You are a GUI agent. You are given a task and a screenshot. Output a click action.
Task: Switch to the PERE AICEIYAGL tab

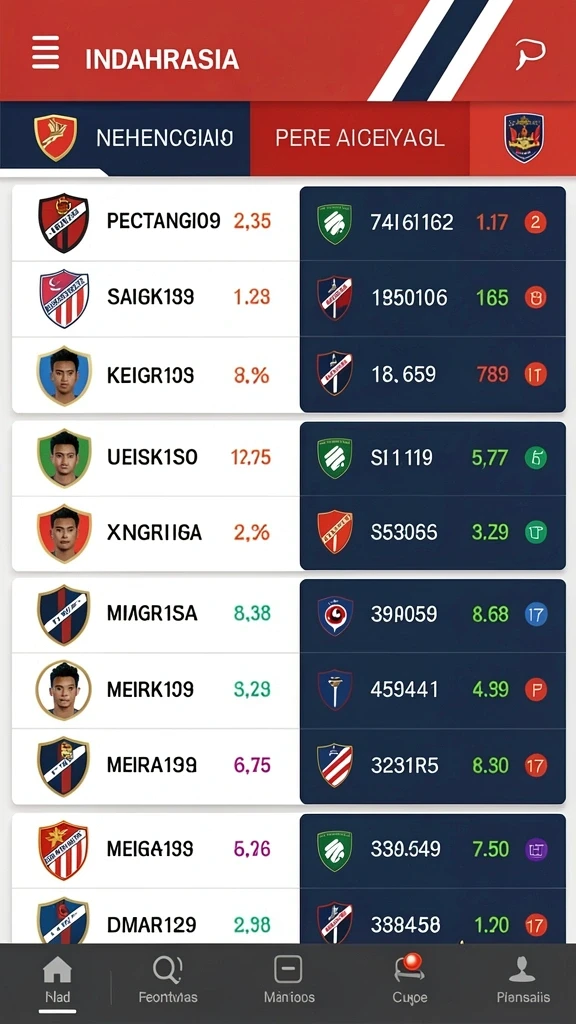click(360, 138)
